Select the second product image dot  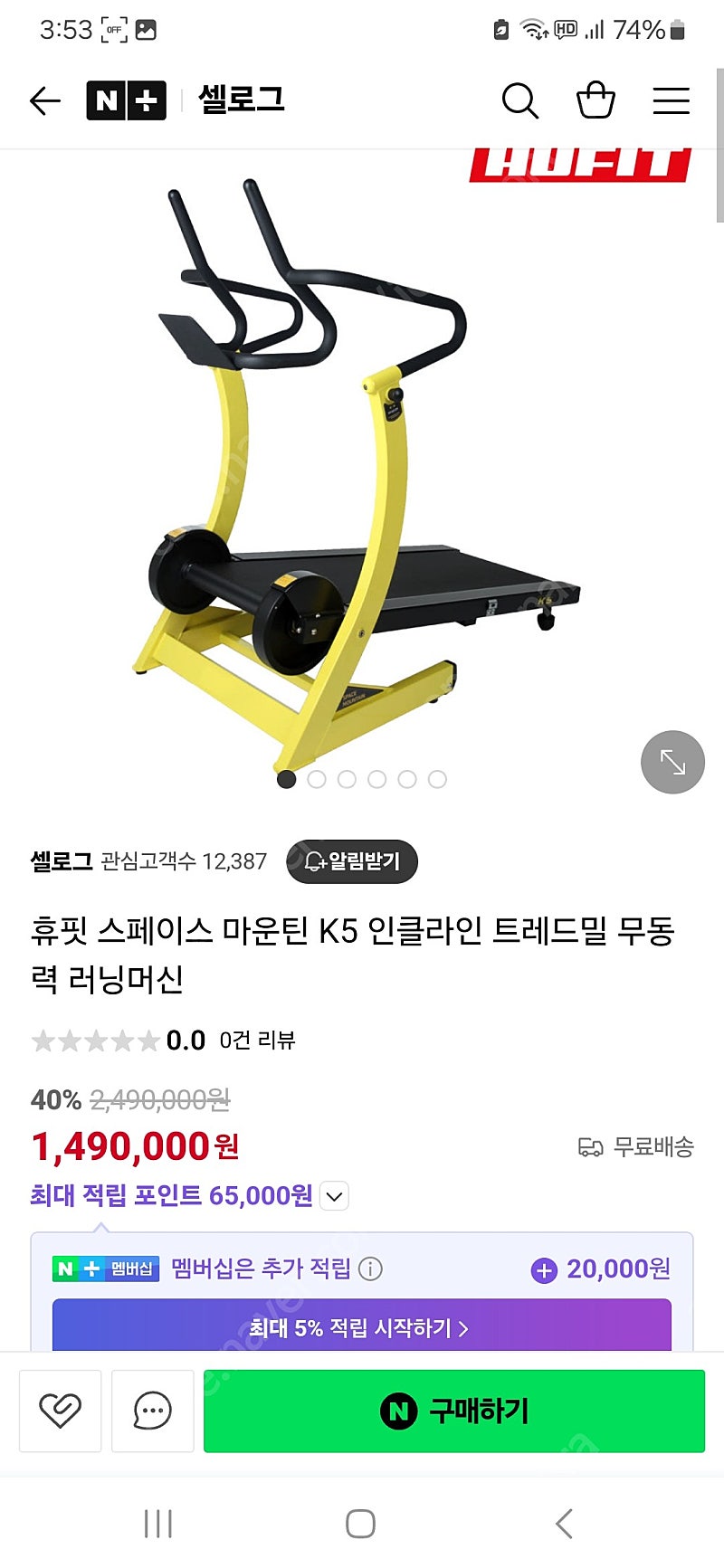tap(317, 779)
